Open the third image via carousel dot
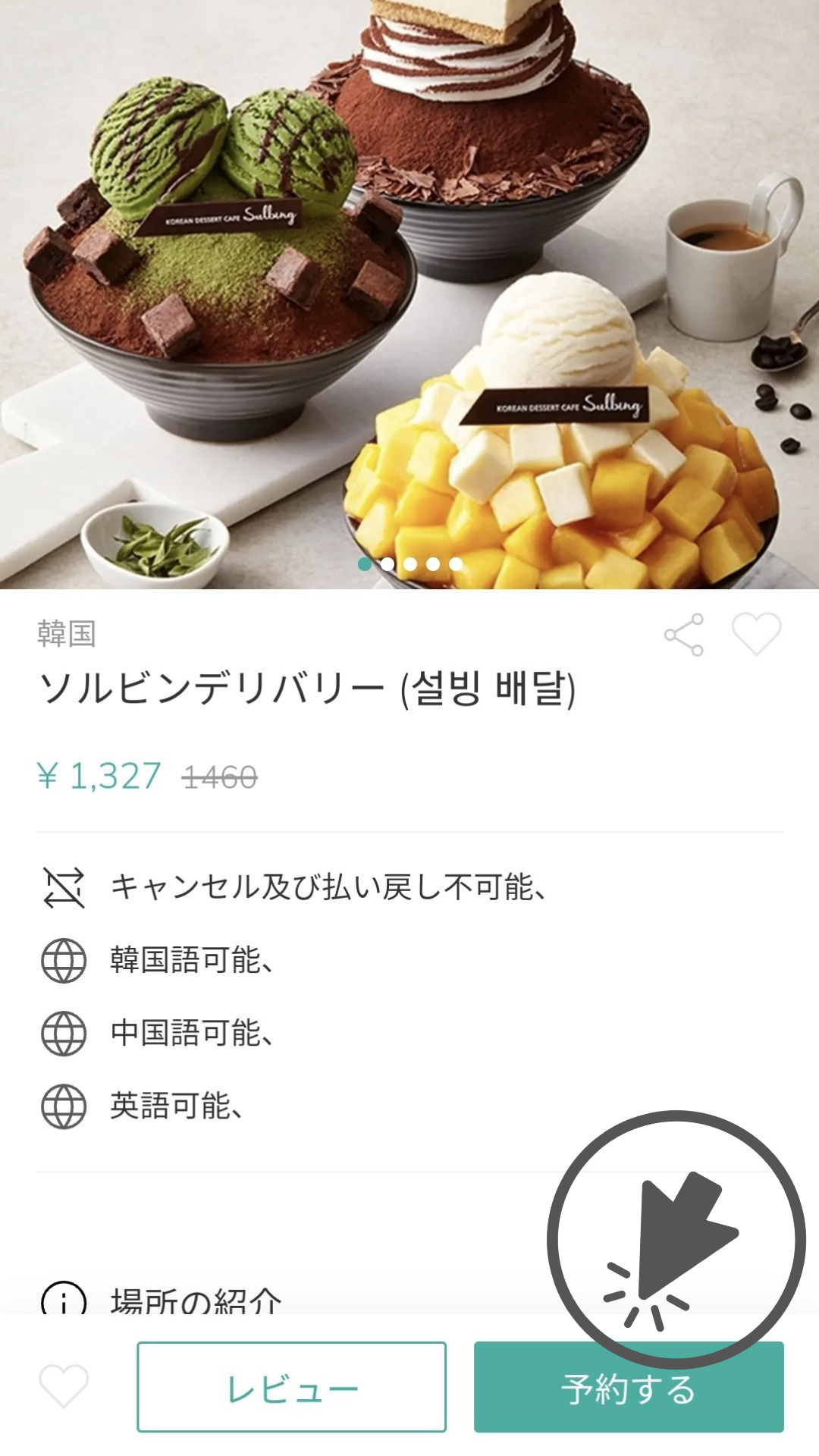819x1456 pixels. [x=411, y=564]
